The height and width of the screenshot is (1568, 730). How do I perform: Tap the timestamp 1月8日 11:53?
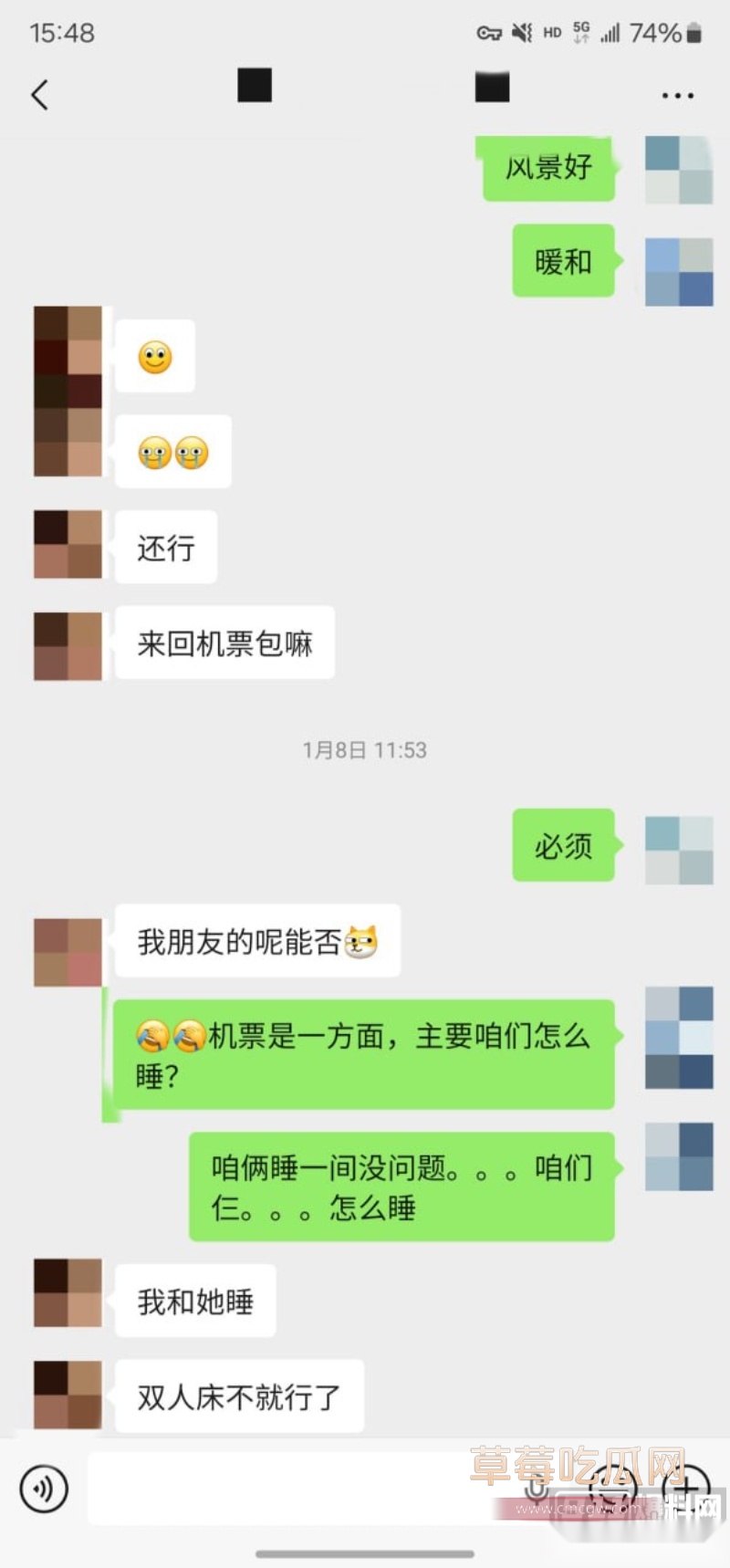(x=364, y=750)
